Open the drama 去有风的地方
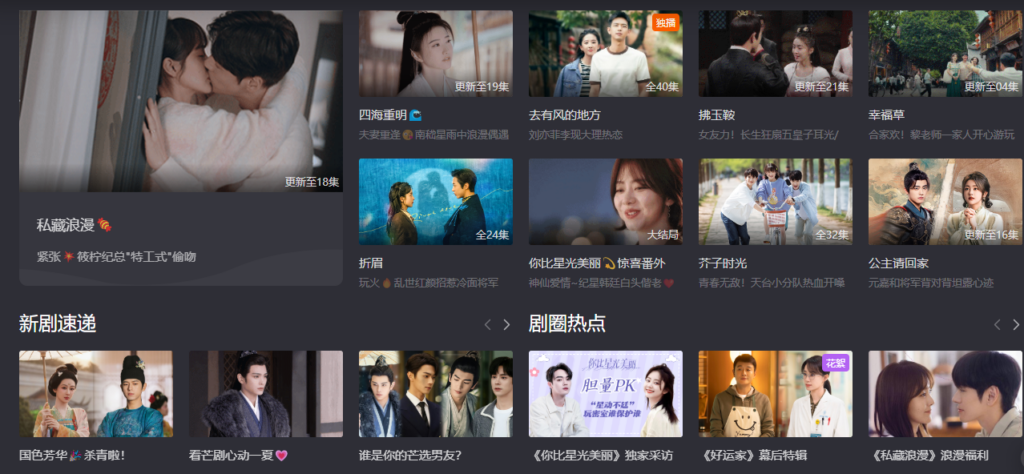 pyautogui.click(x=605, y=54)
